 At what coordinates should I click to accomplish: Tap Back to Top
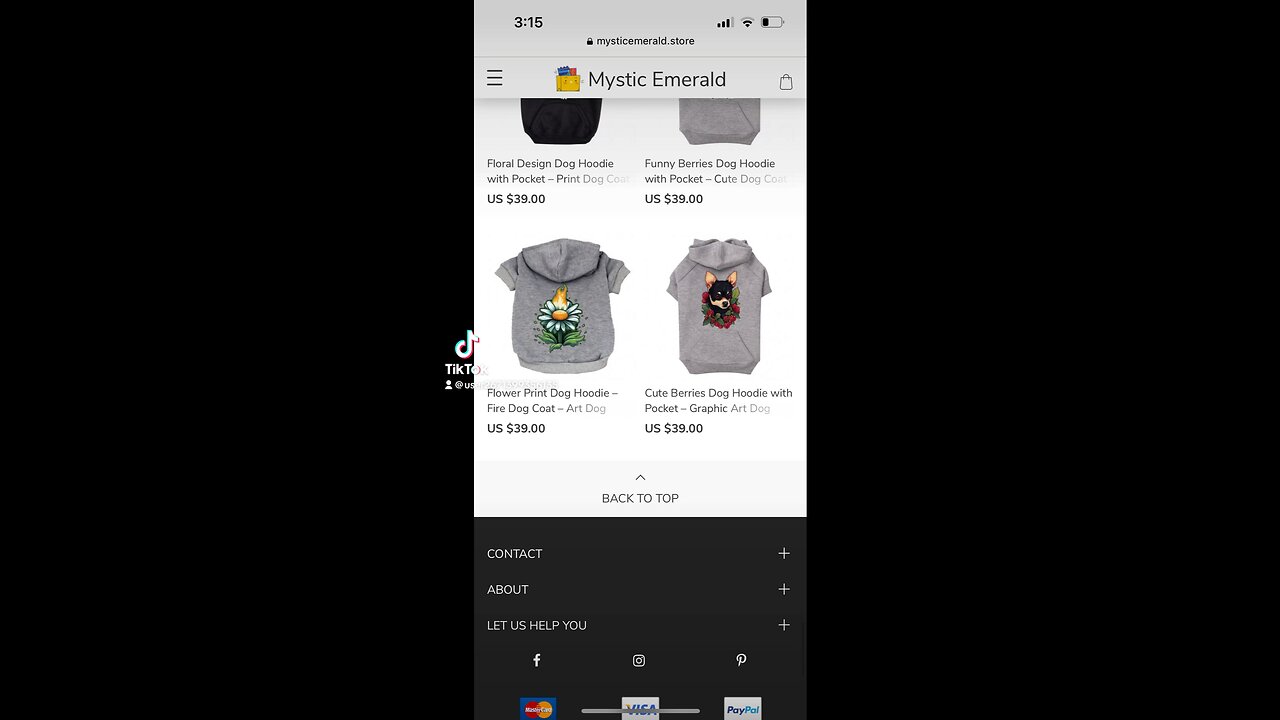pyautogui.click(x=640, y=489)
